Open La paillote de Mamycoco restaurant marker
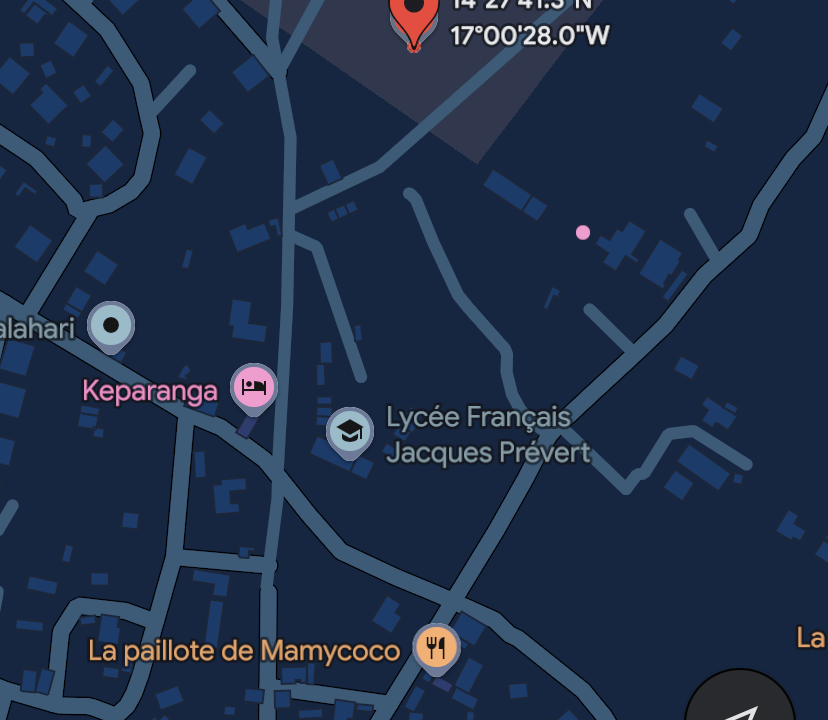The image size is (828, 720). tap(436, 647)
